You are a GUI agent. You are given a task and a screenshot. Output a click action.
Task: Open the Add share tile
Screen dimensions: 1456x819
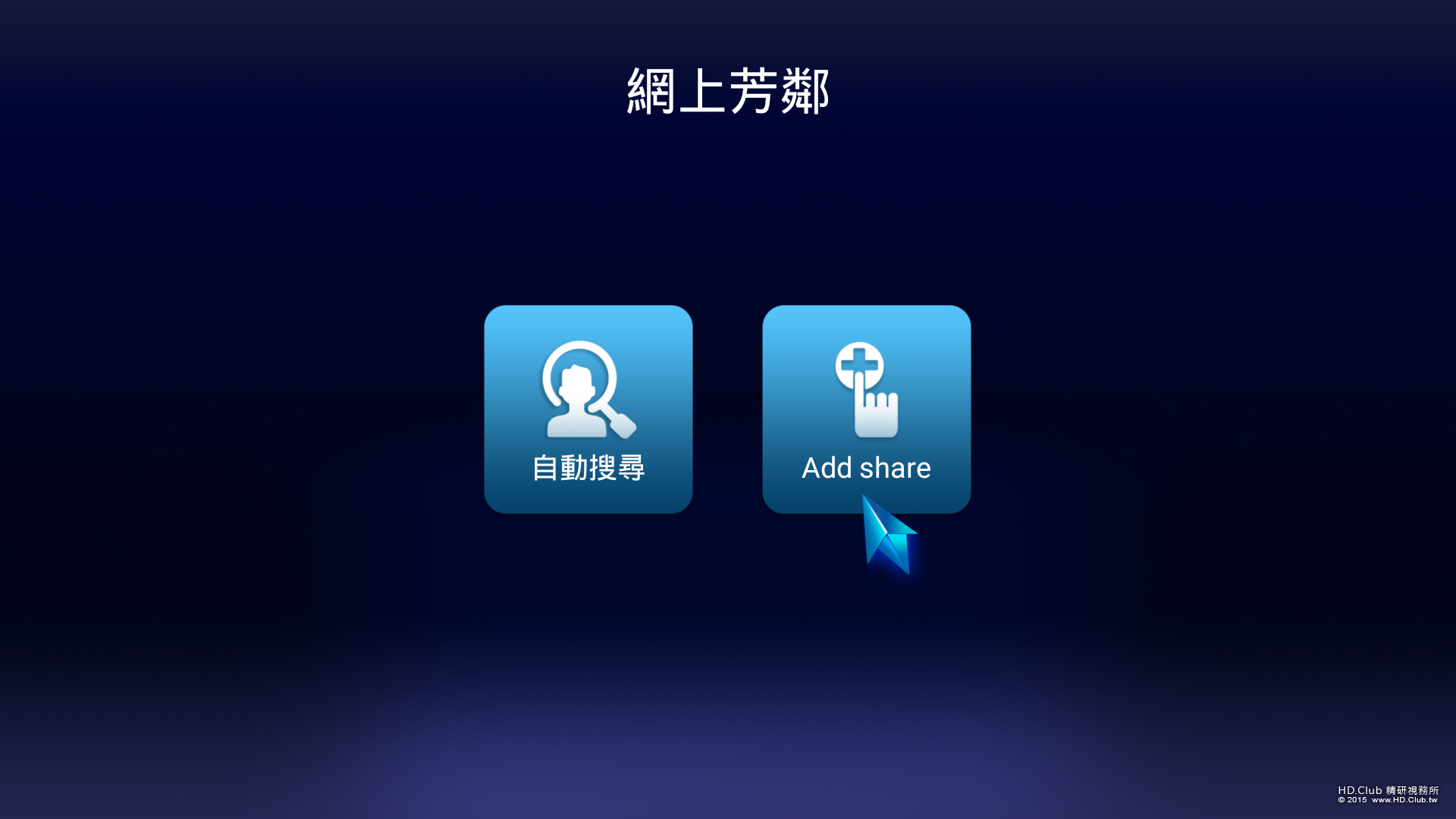[x=866, y=409]
